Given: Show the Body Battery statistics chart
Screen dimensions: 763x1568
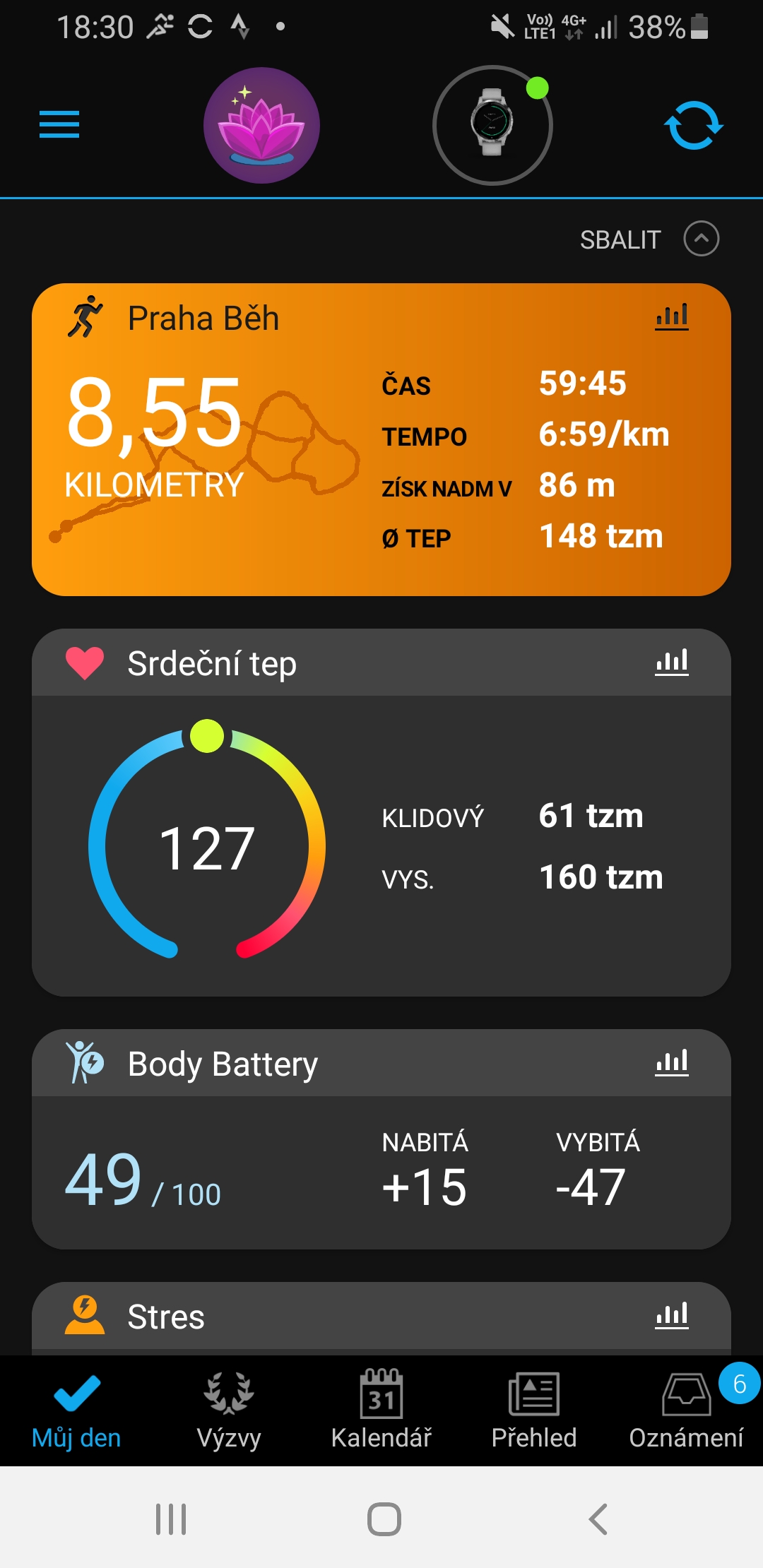Looking at the screenshot, I should tap(672, 1063).
